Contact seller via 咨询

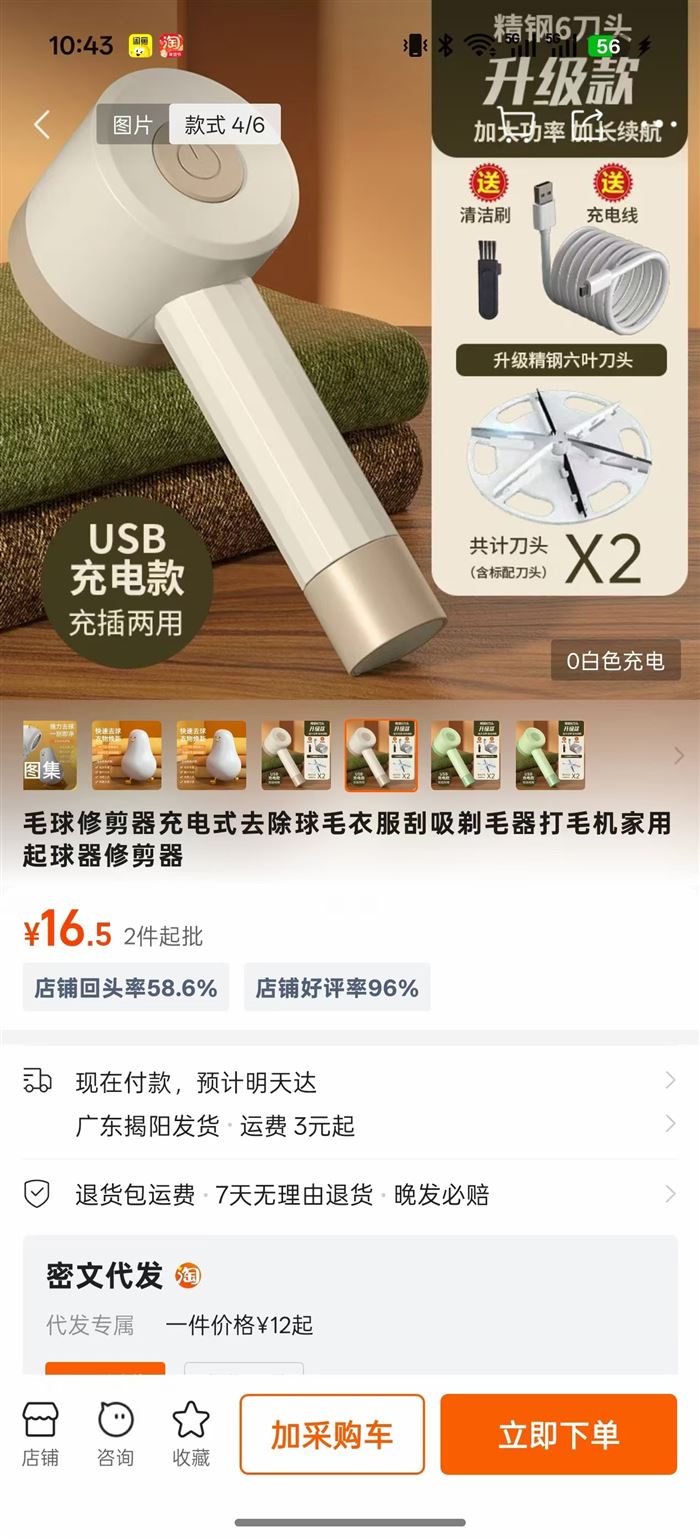tap(115, 1434)
